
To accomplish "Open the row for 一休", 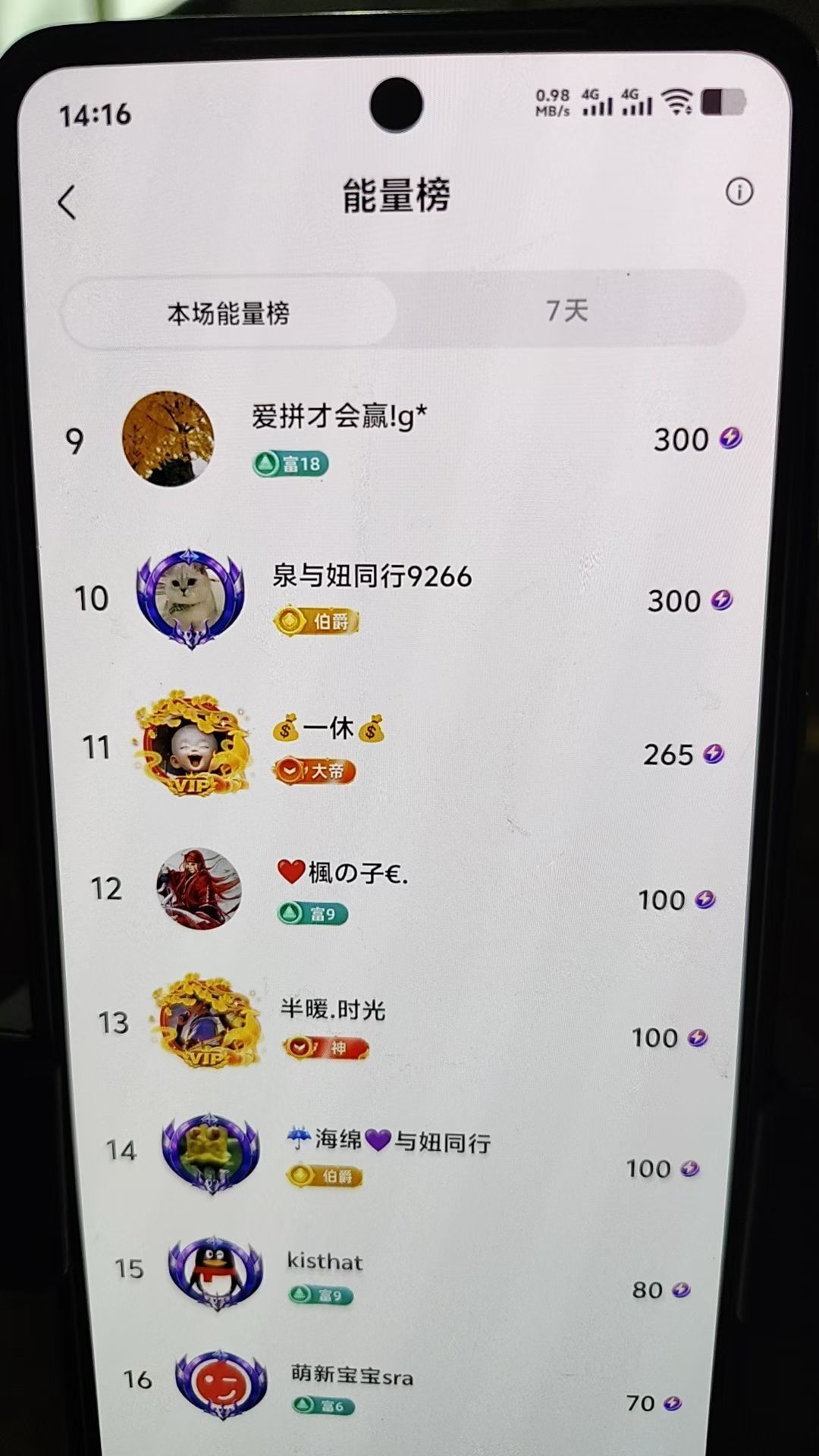I will point(328,730).
